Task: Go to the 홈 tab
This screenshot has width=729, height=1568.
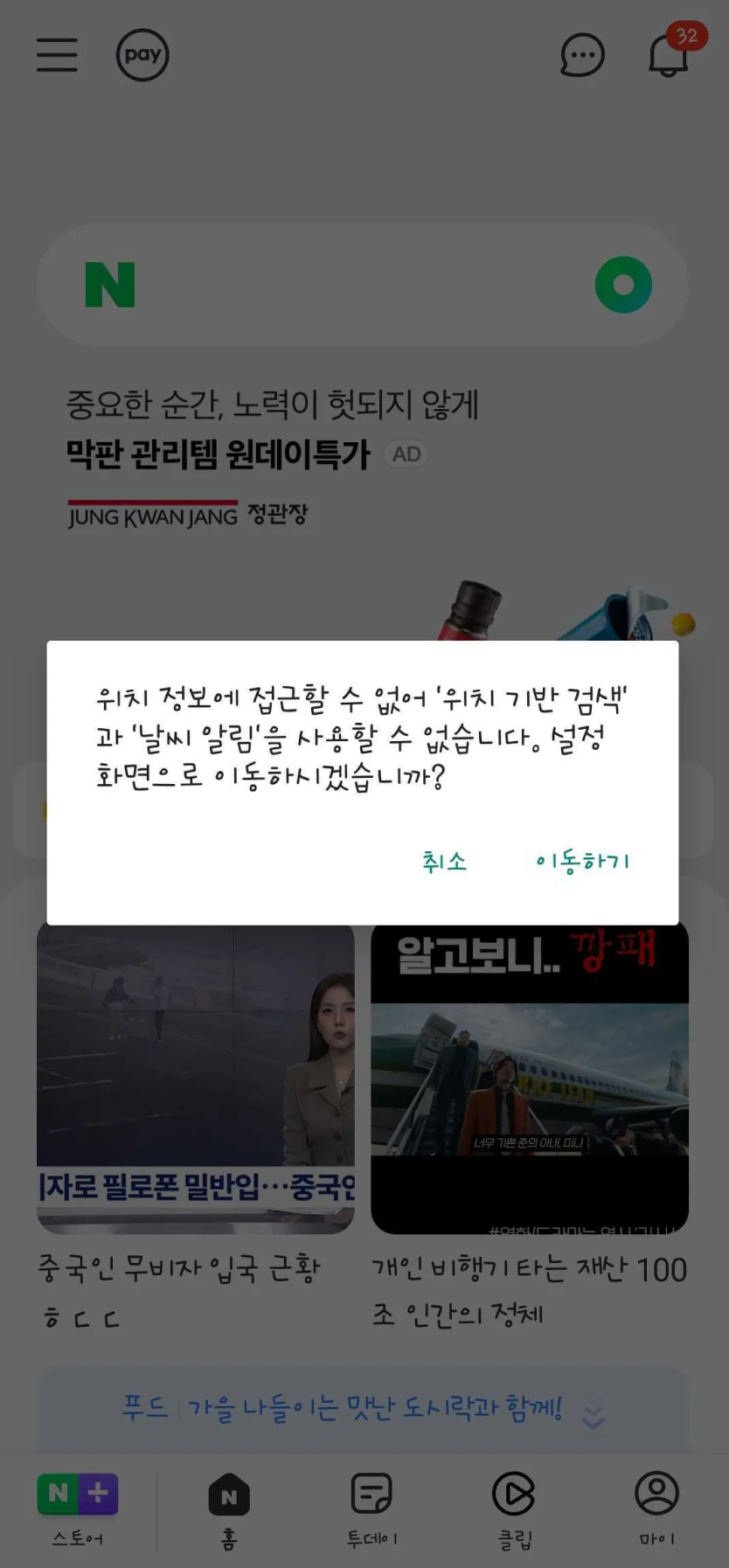Action: click(229, 1509)
